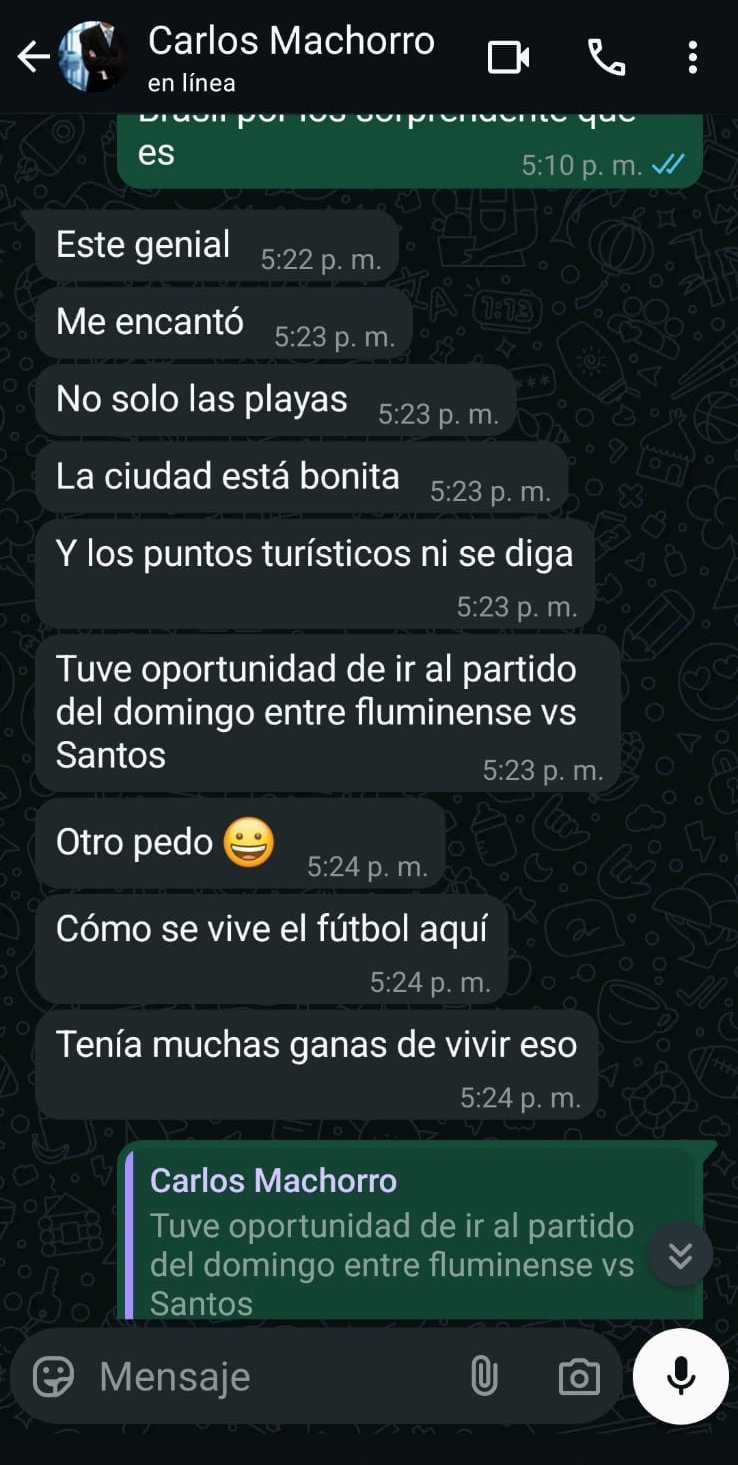Jump to the latest messages
This screenshot has height=1465, width=738.
680,1254
